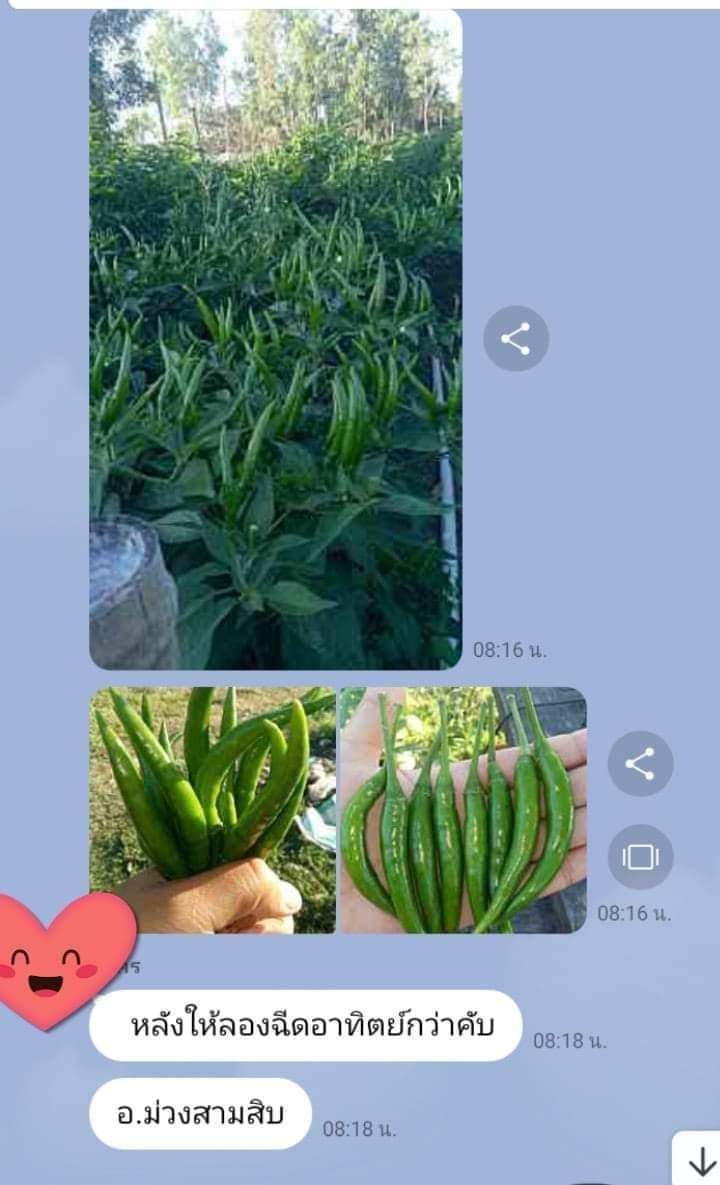
Task: Open the photo of chilies held in fist
Action: point(212,810)
